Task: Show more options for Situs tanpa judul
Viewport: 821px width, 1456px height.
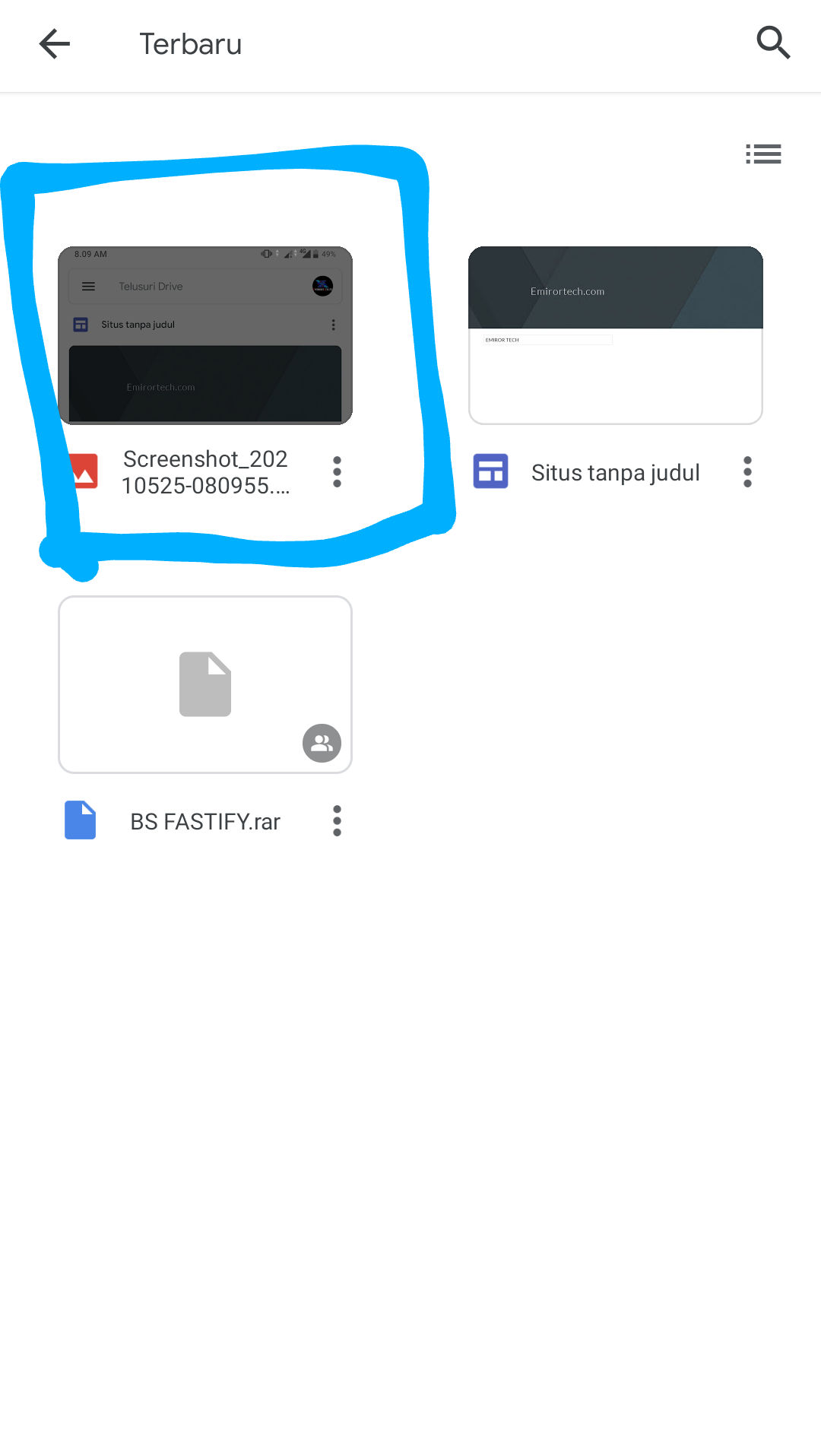Action: (x=747, y=472)
